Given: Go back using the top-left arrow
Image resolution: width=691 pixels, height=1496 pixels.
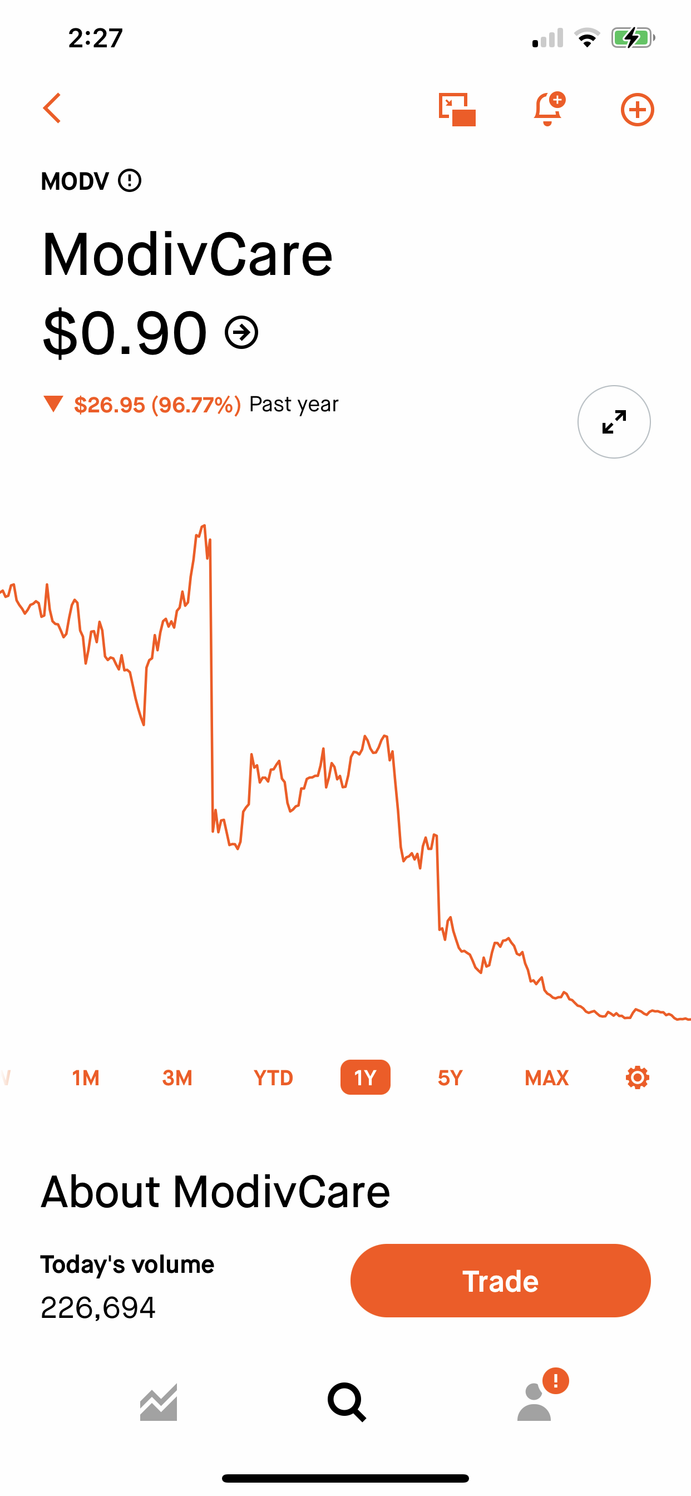Looking at the screenshot, I should pos(52,108).
